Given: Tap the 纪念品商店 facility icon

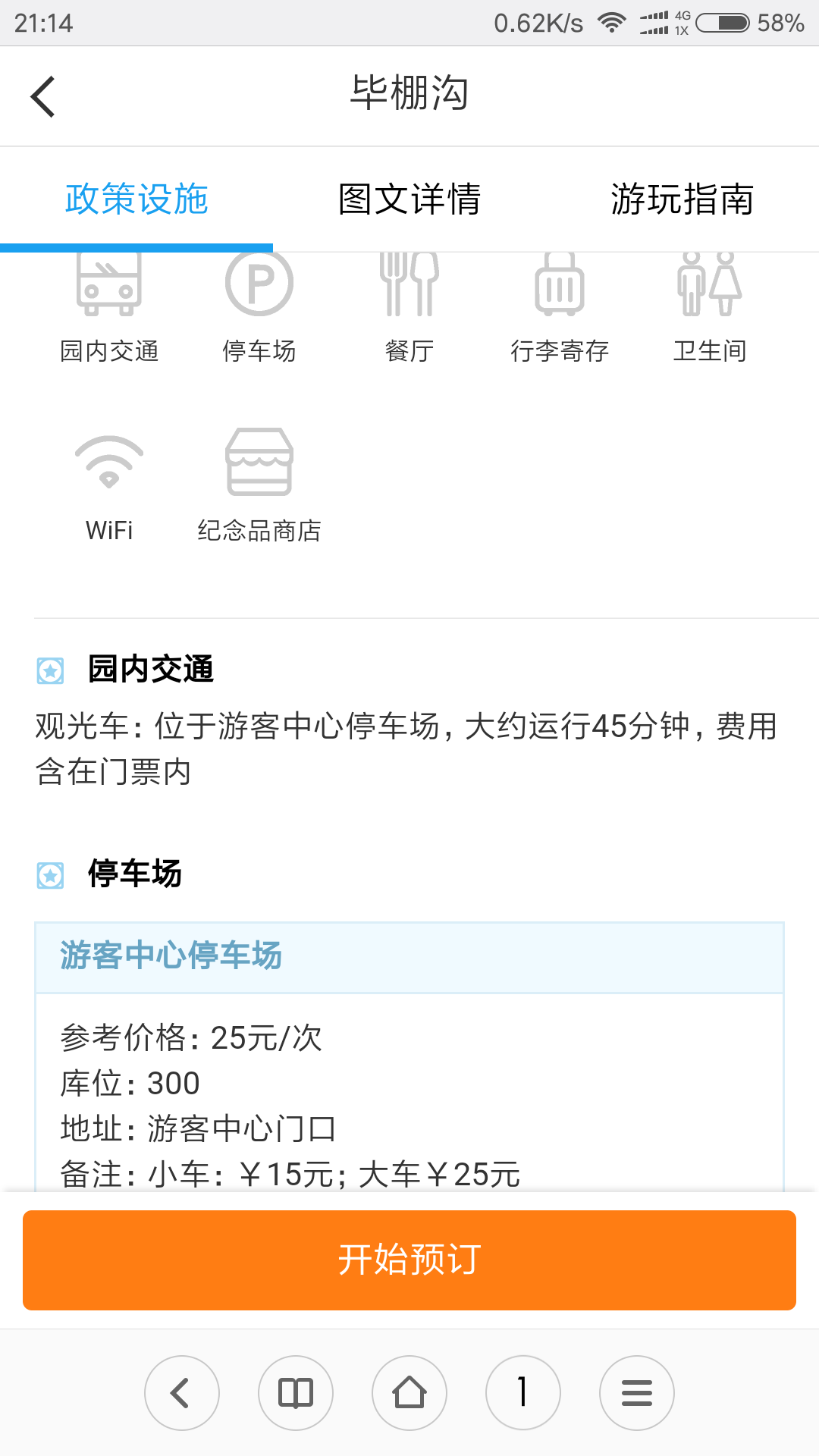Looking at the screenshot, I should (x=259, y=462).
